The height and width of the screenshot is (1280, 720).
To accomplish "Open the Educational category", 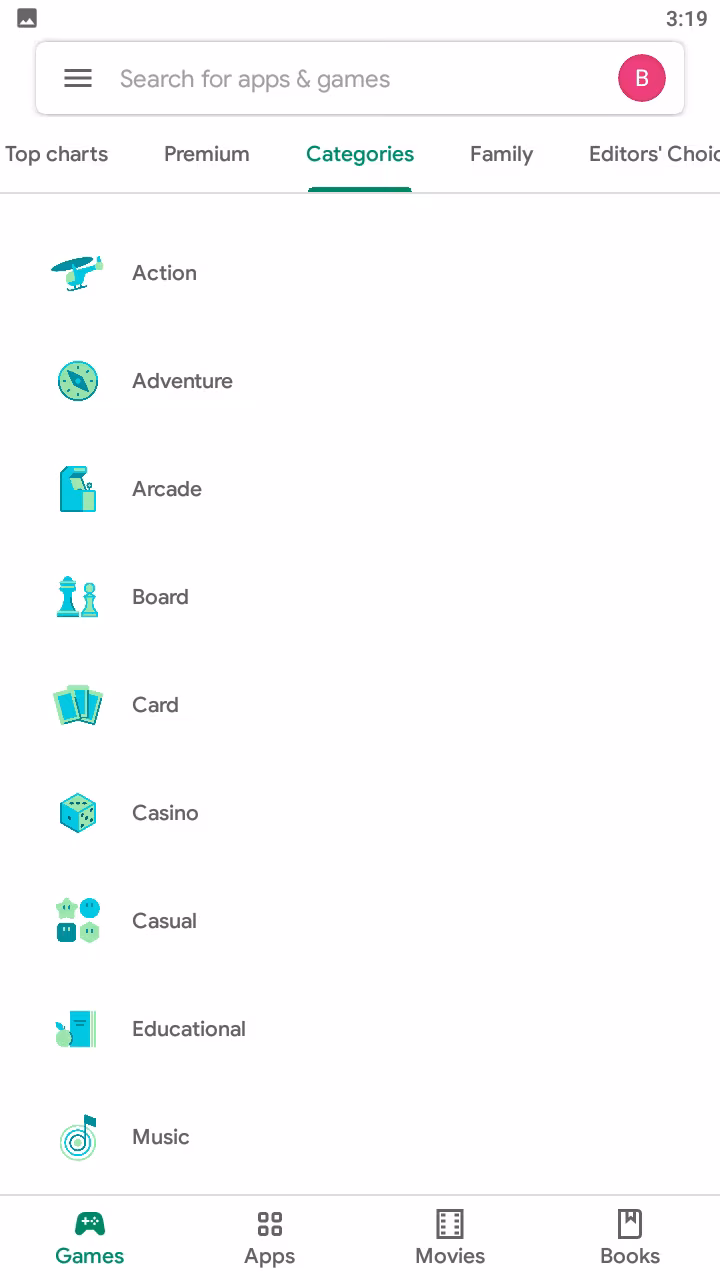I will (188, 1029).
